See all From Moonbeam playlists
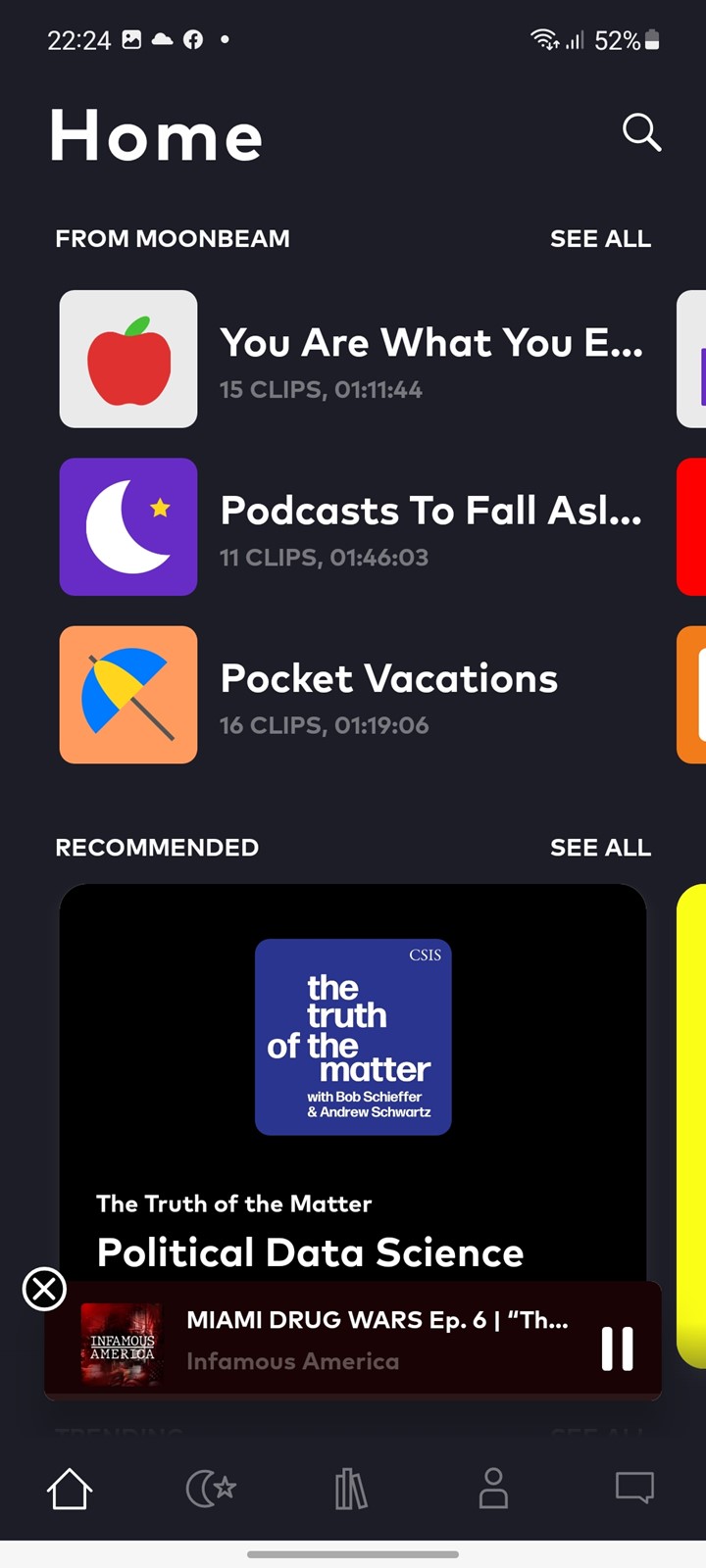The height and width of the screenshot is (1568, 706). (x=600, y=238)
